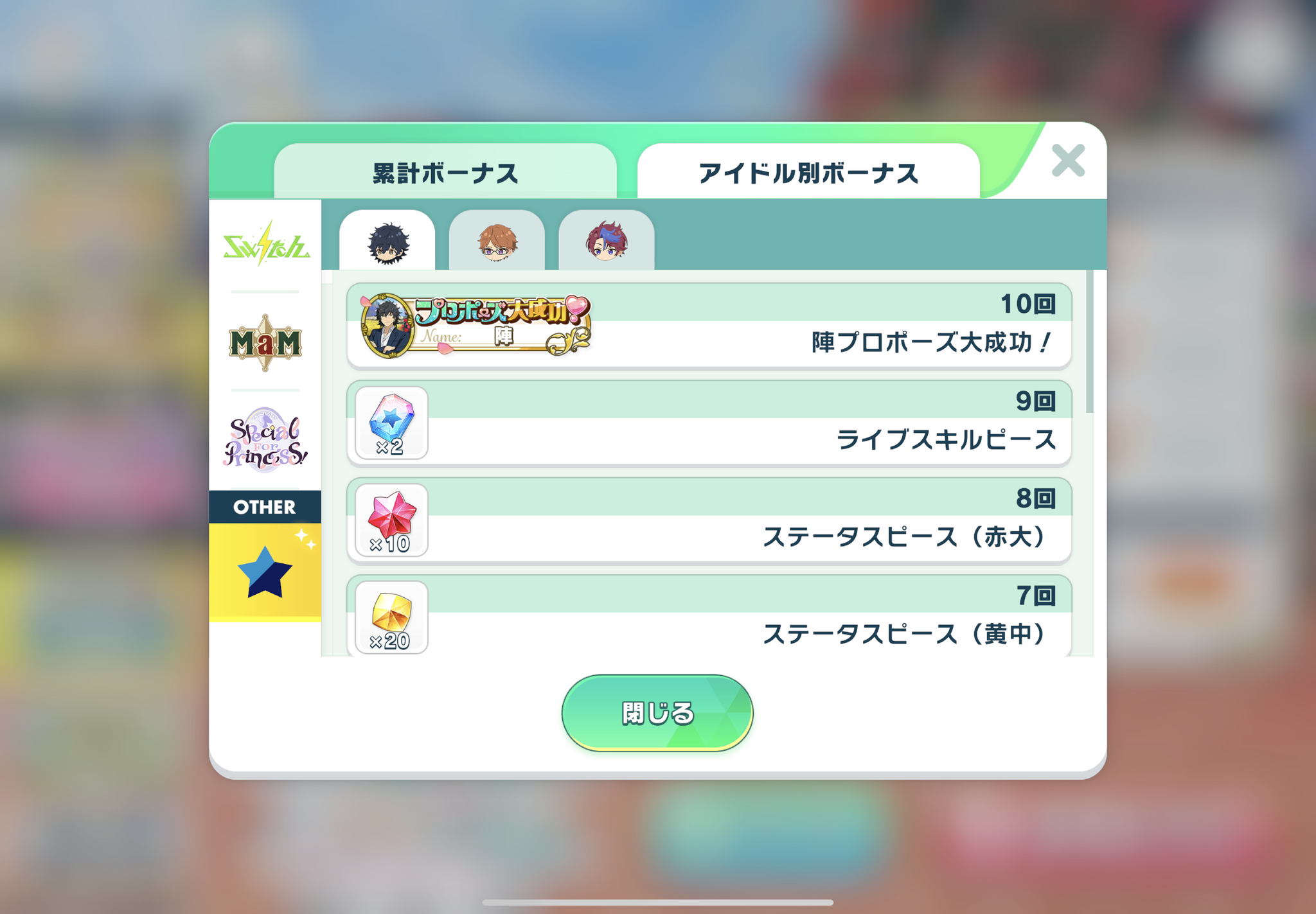View the ステータスピース（黄中） reward icon

(391, 617)
